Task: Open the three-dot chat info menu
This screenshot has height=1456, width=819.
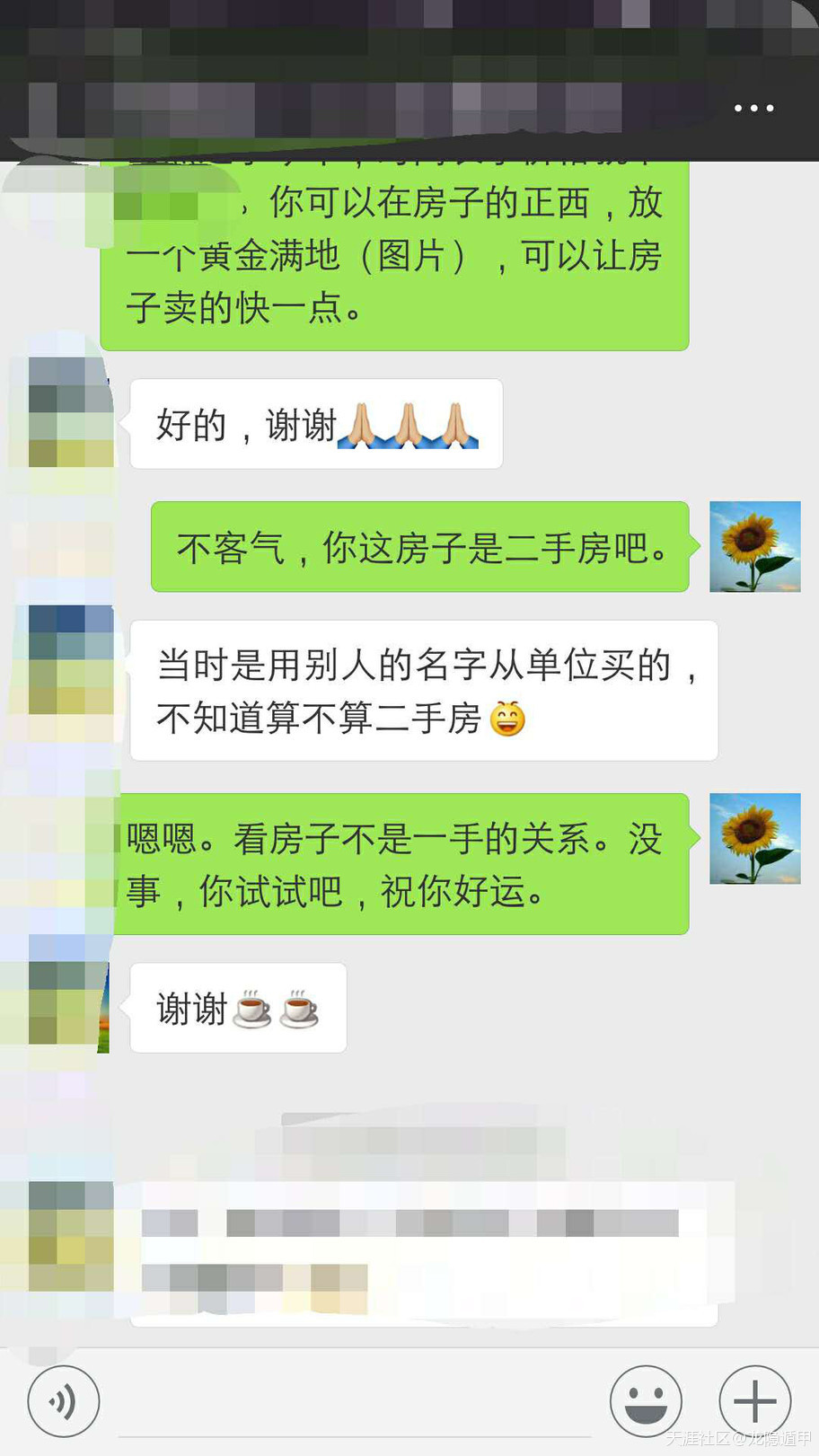Action: 753,108
